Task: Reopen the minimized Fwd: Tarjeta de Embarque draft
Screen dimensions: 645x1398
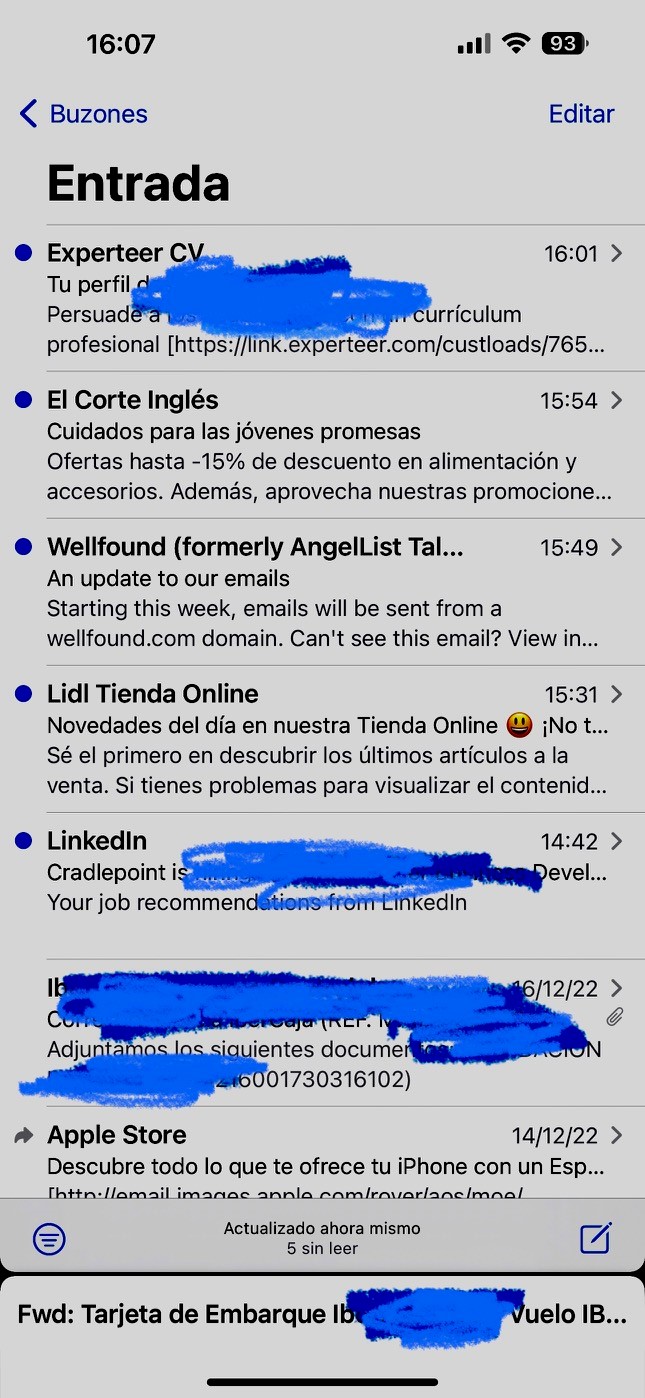Action: point(322,1315)
